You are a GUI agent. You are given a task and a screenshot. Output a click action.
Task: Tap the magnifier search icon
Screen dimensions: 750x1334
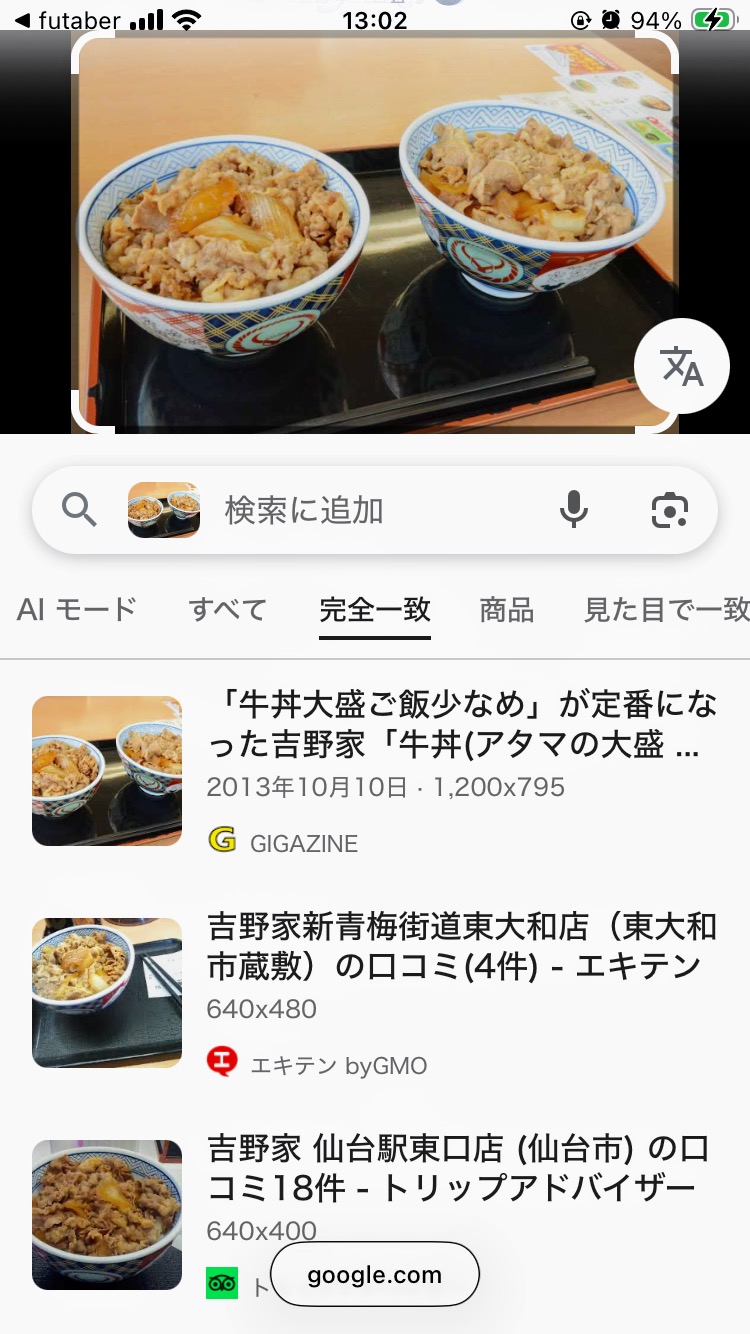coord(80,510)
